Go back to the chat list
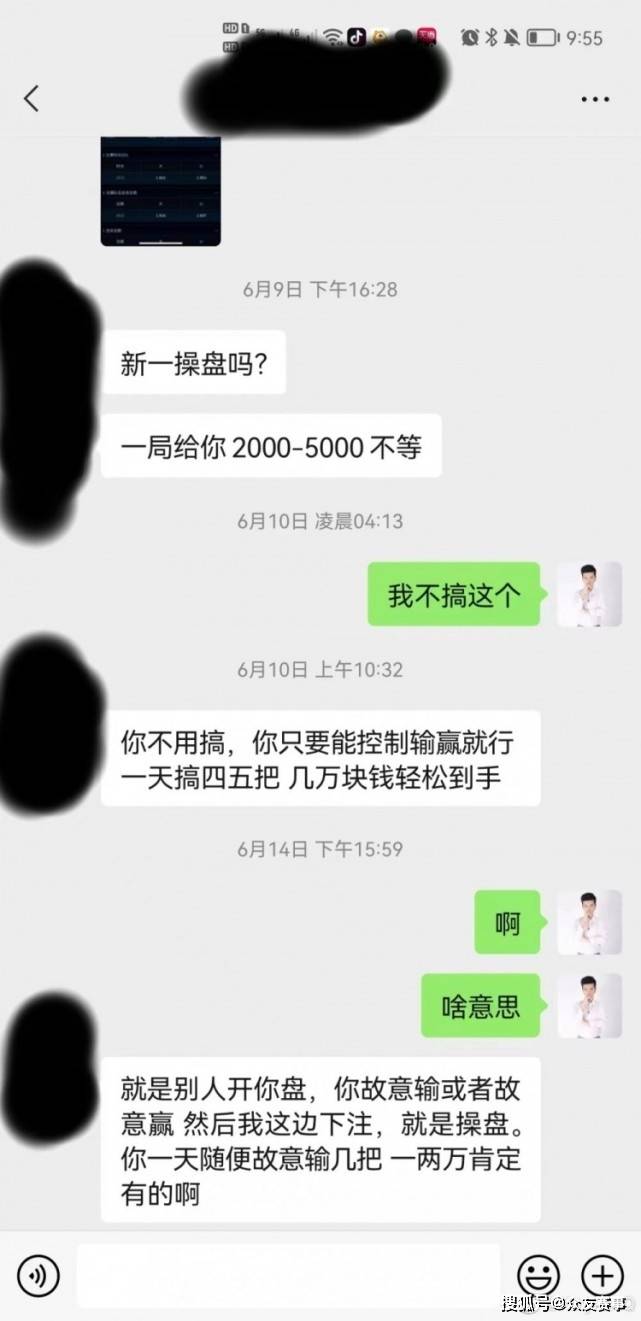This screenshot has height=1321, width=641. (x=32, y=98)
